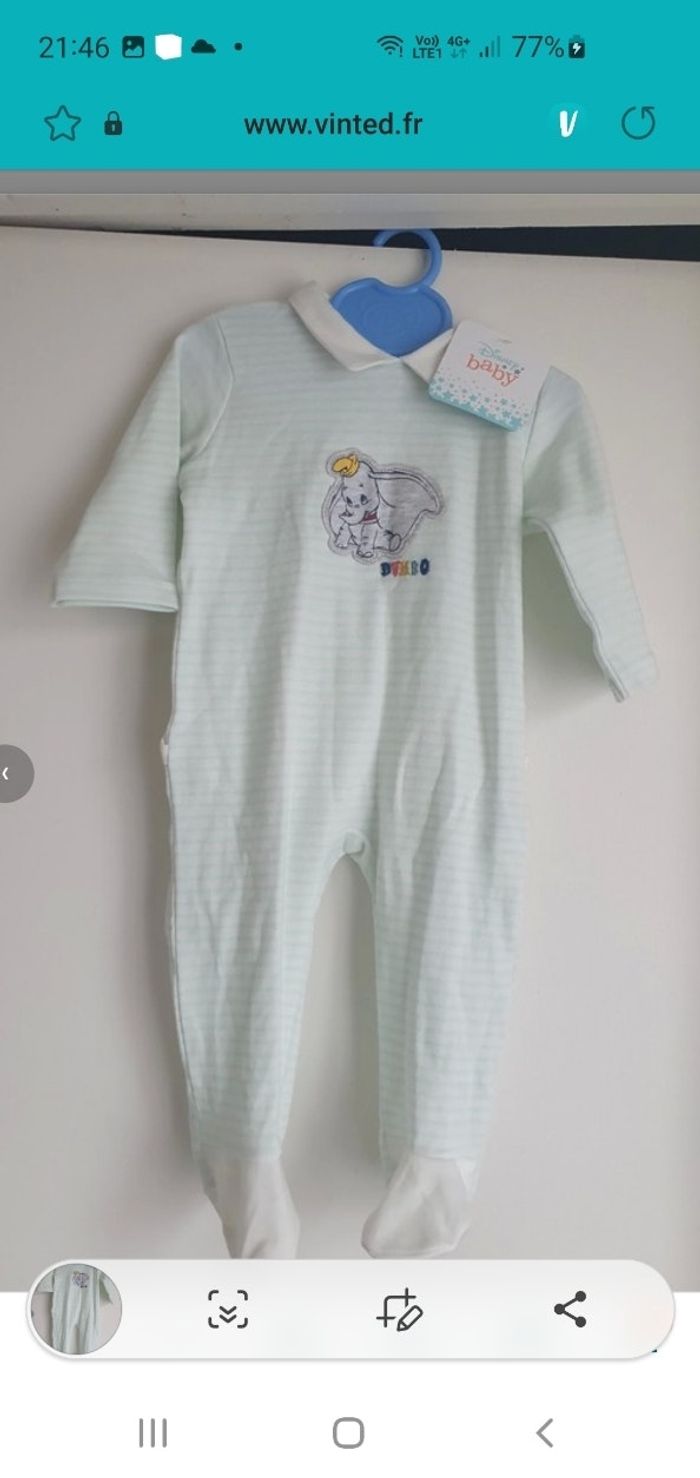View site security lock info

[x=113, y=124]
